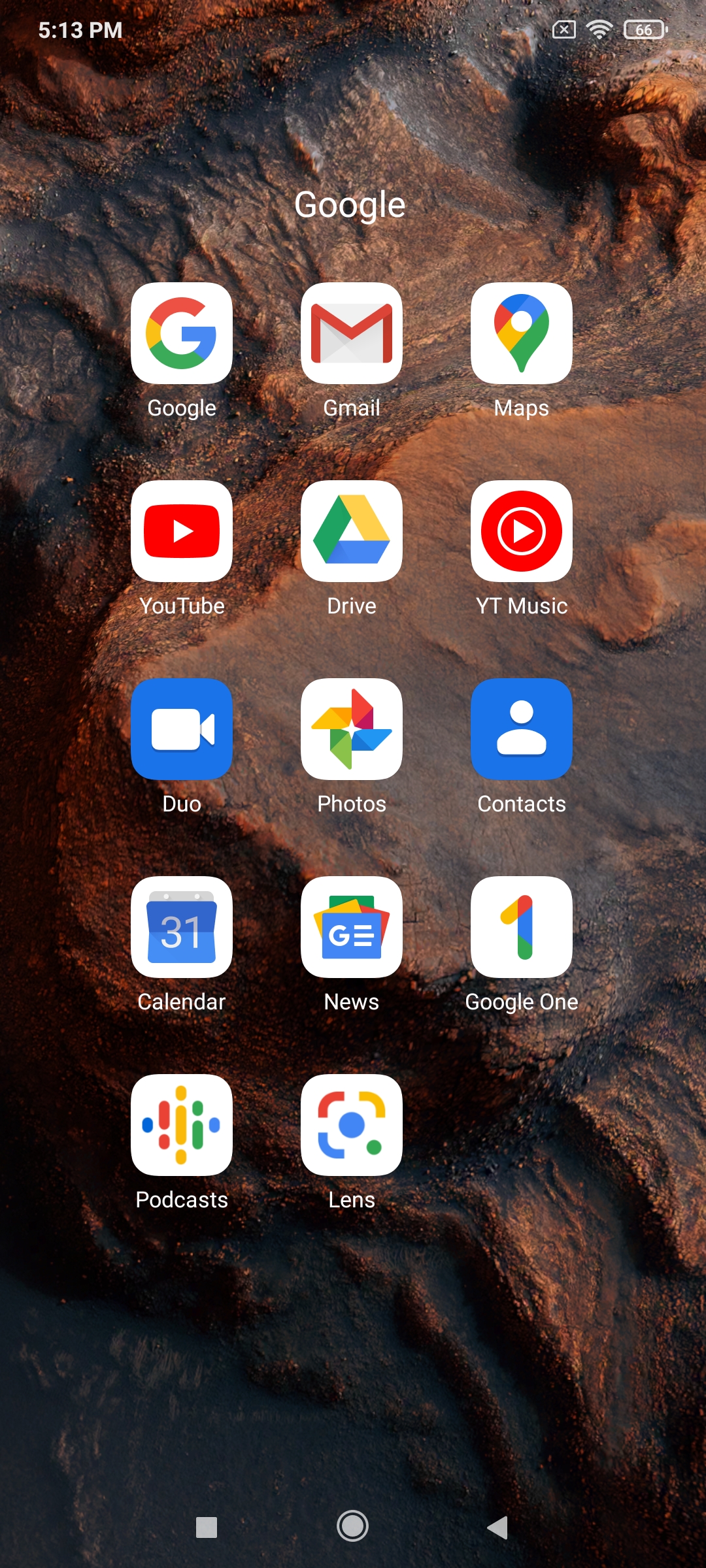The width and height of the screenshot is (706, 1568).
Task: Start YT Music
Action: click(522, 531)
